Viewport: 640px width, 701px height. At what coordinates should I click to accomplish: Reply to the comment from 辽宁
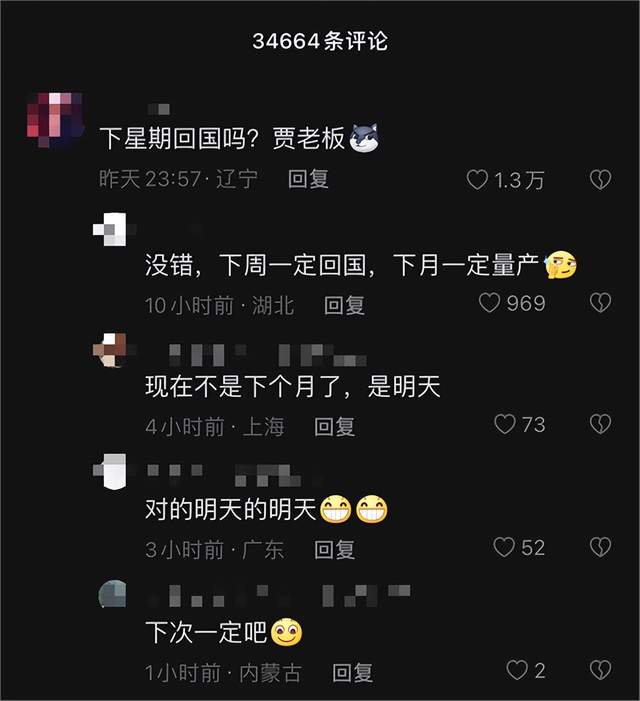pyautogui.click(x=308, y=180)
